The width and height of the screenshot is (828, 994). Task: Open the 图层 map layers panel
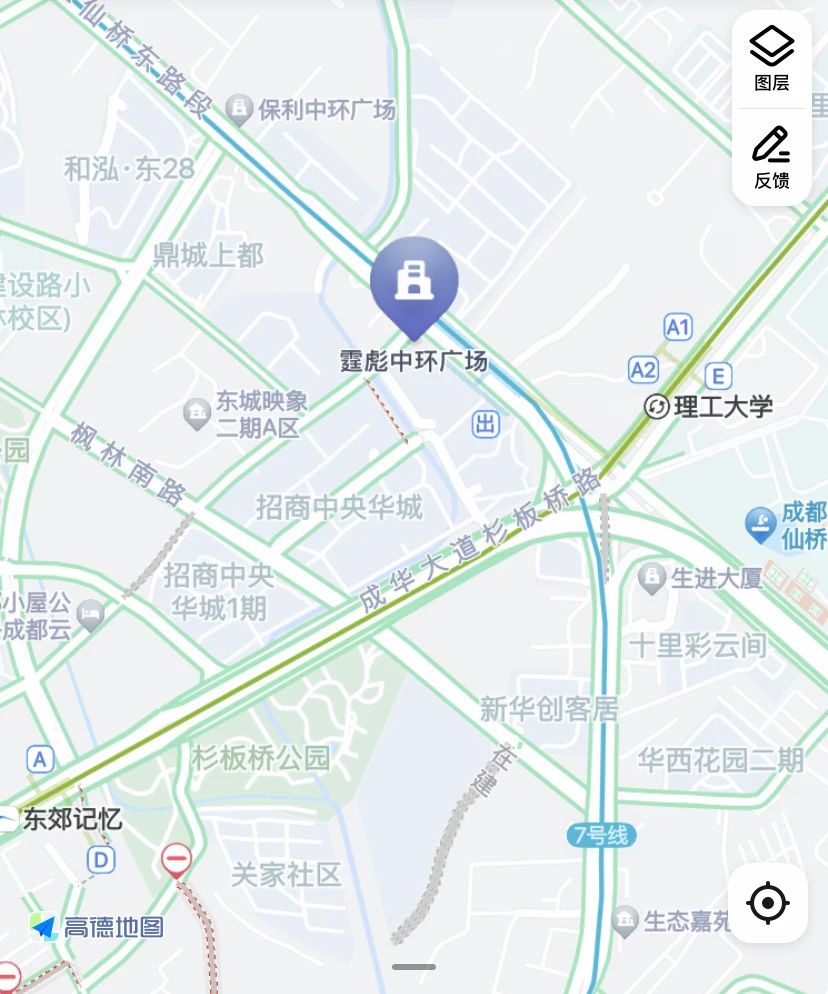(x=772, y=58)
